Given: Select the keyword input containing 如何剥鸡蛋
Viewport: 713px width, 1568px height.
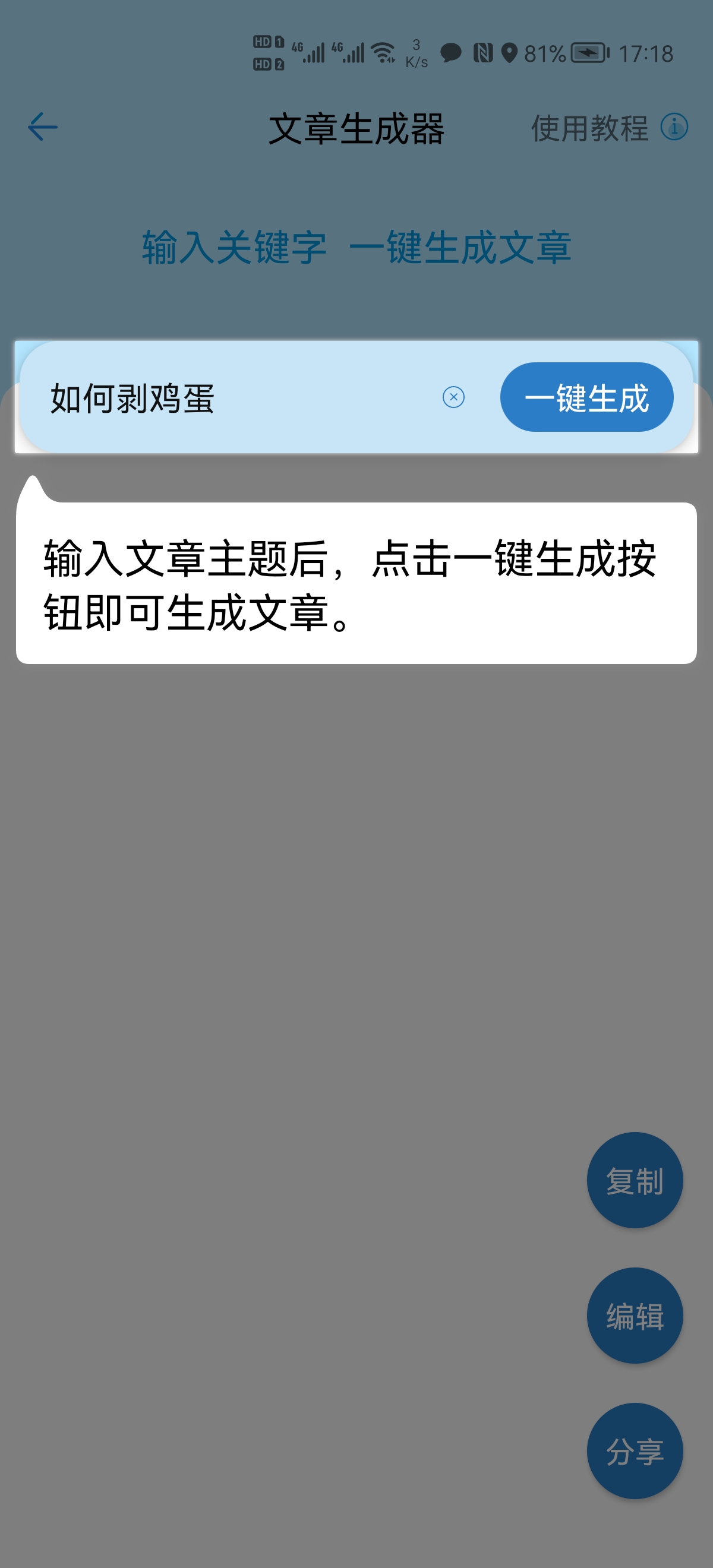Looking at the screenshot, I should (x=182, y=397).
